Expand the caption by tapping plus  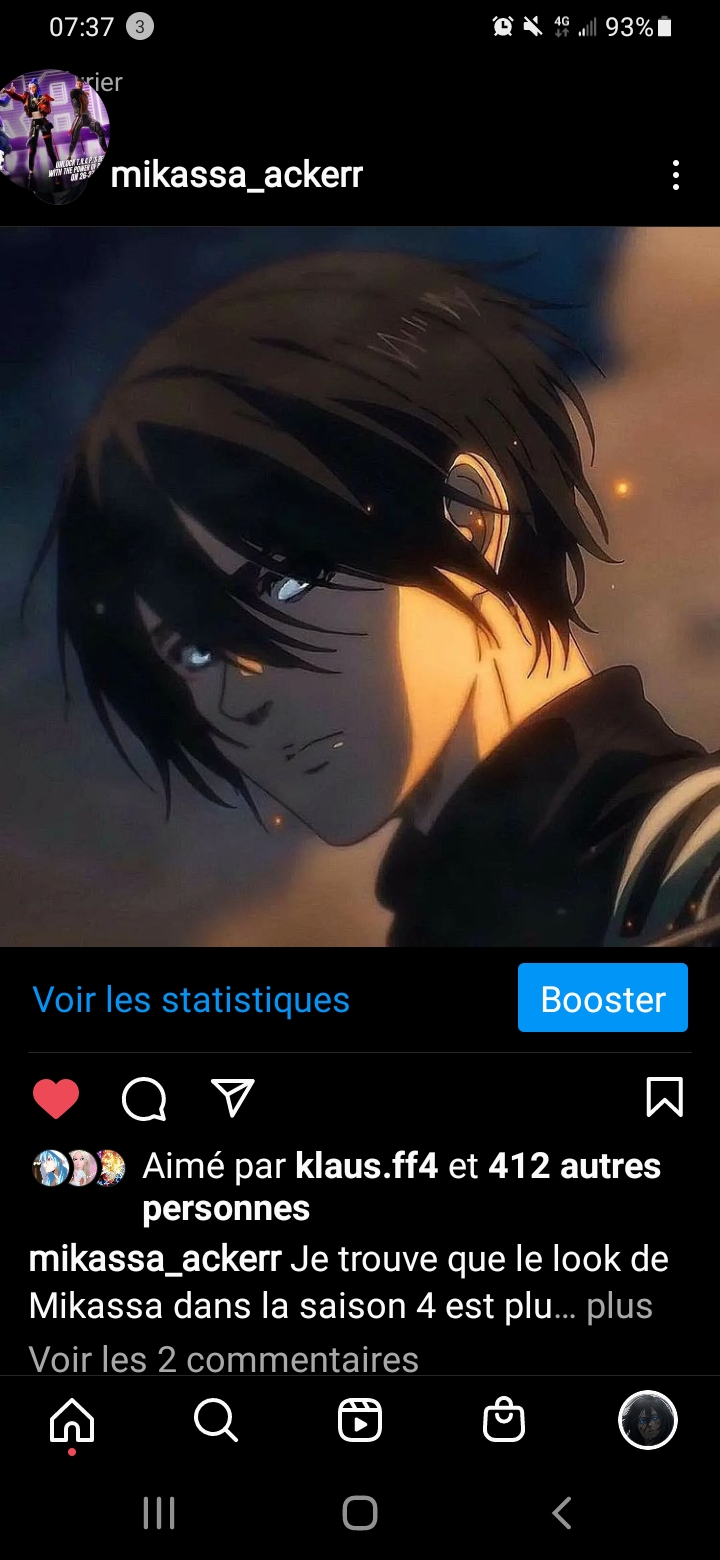[619, 1306]
